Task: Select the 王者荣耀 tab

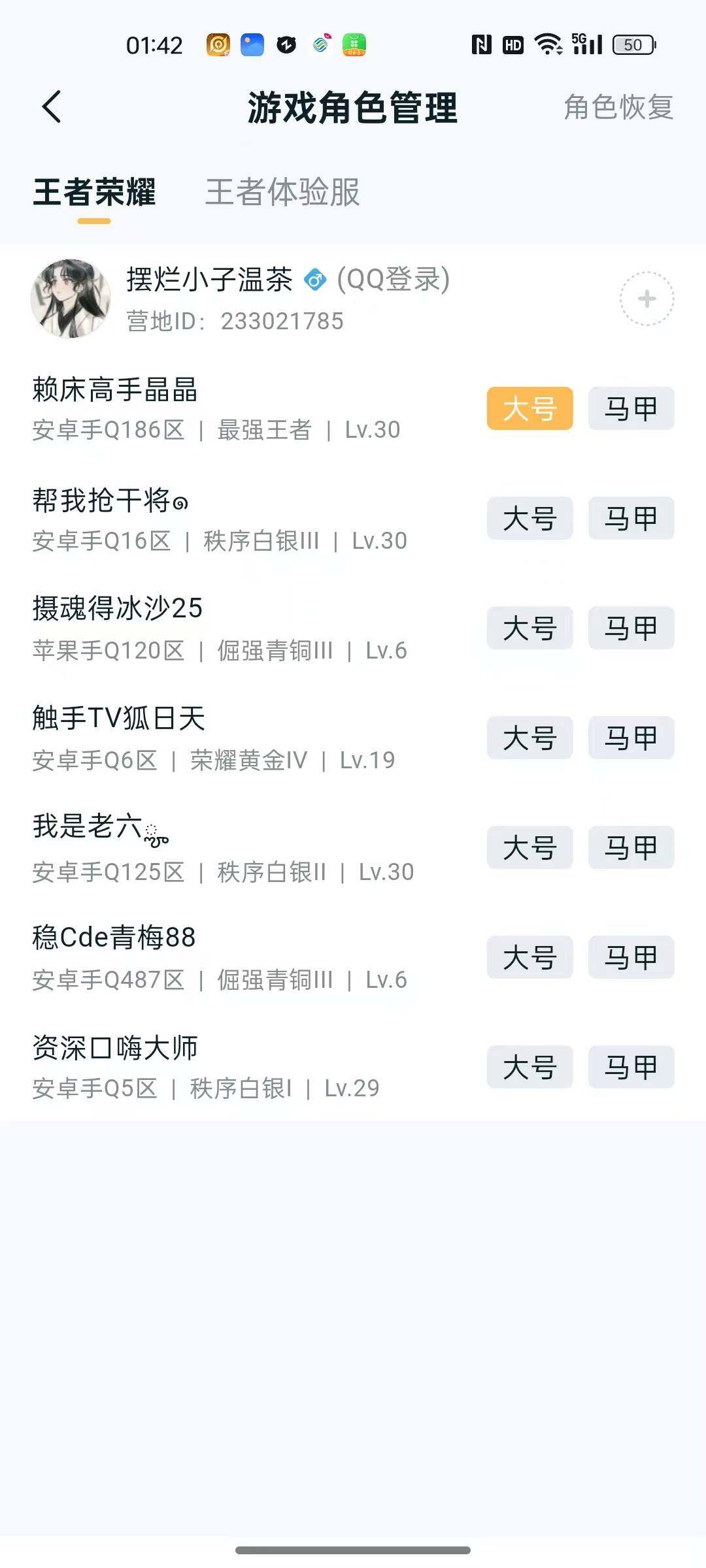Action: click(95, 193)
